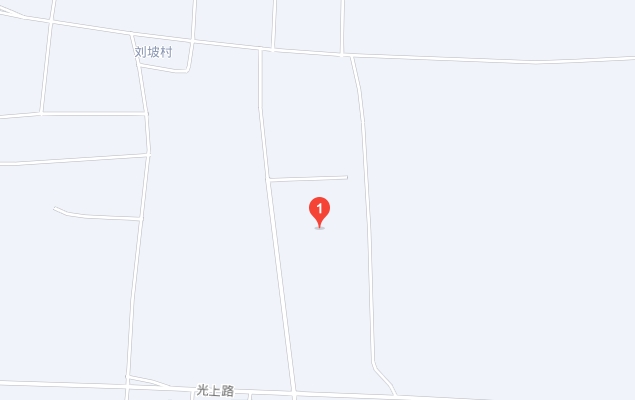The image size is (635, 400).
Task: Tap the red location marker numbered 1
Action: click(x=319, y=211)
